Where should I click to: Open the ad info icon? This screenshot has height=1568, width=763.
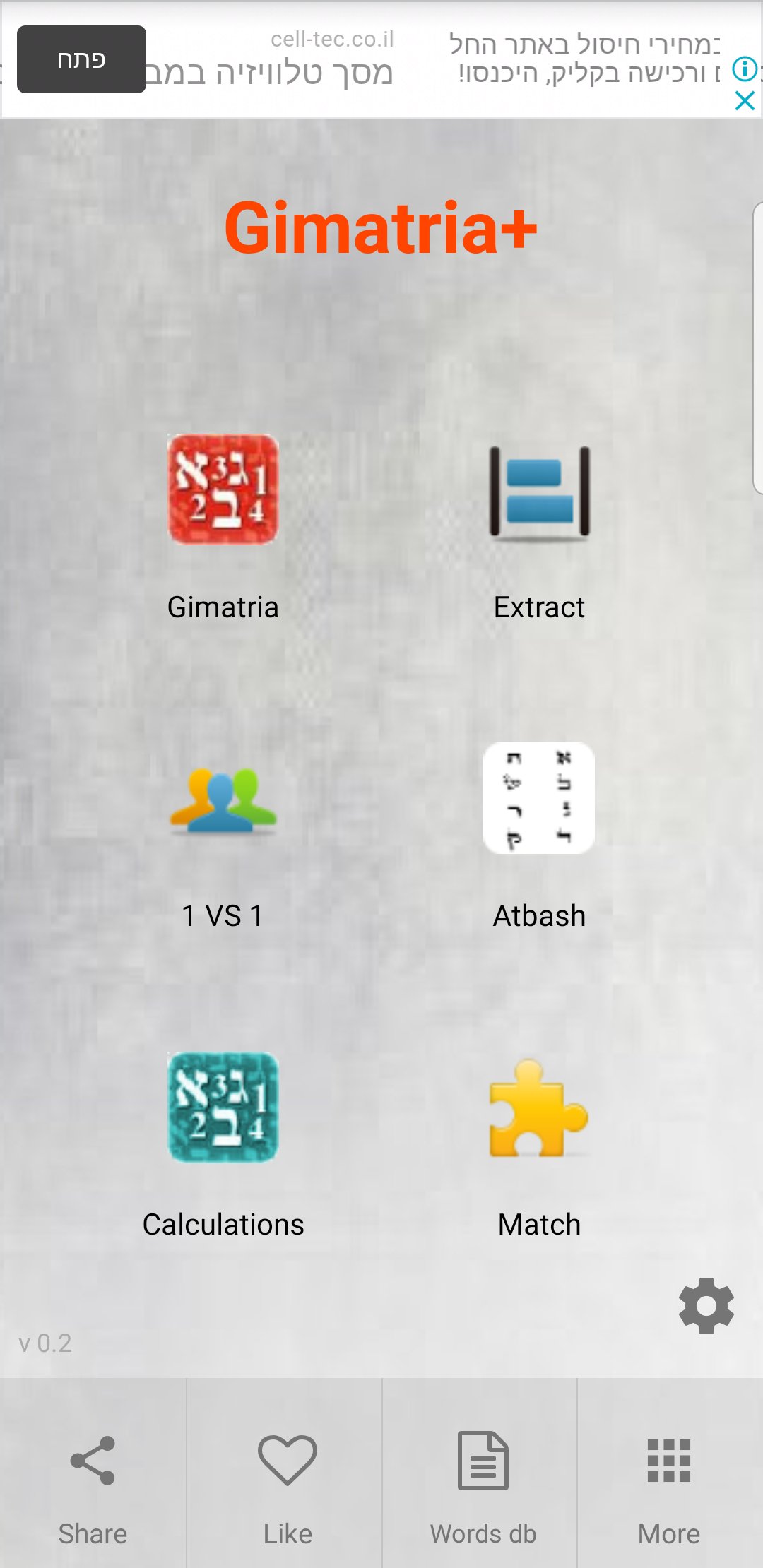coord(745,69)
